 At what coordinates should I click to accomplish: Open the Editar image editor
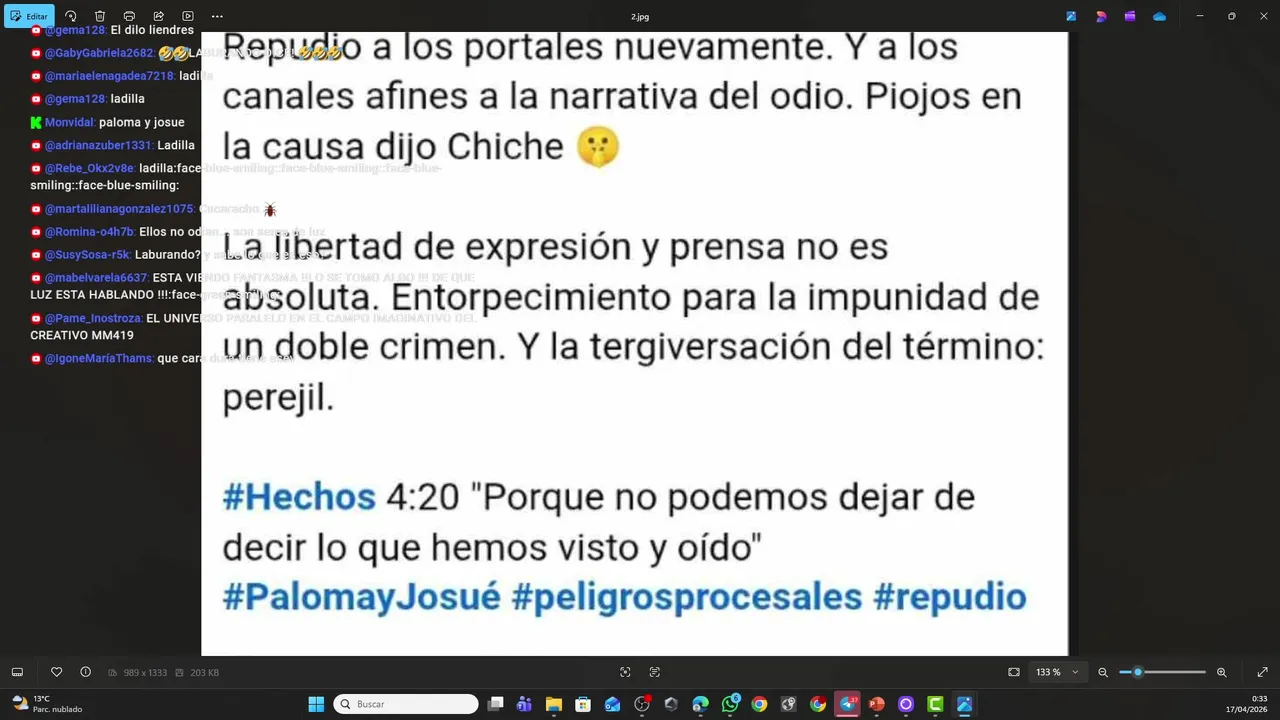30,16
